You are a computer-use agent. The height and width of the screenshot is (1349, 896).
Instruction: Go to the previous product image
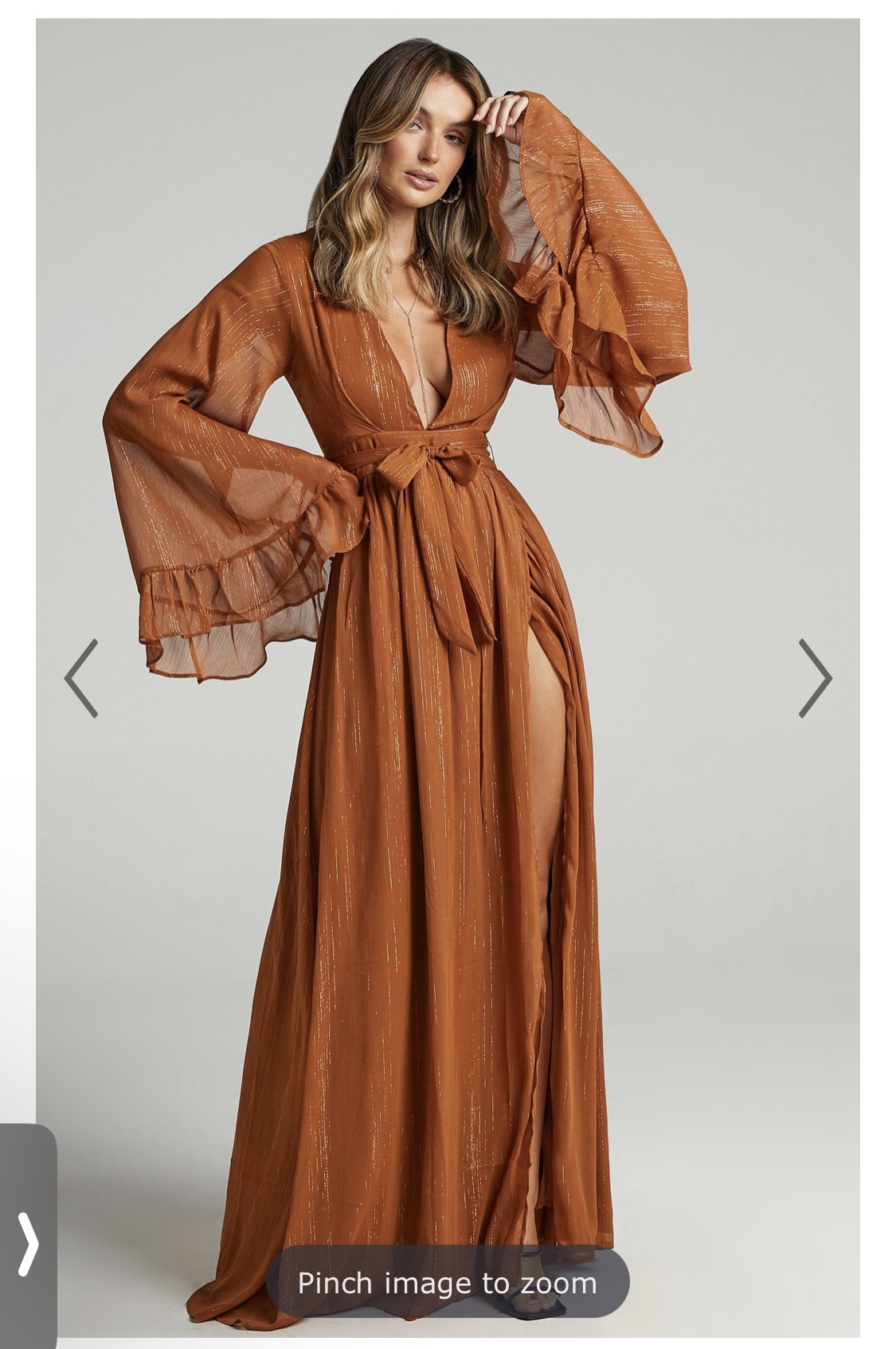[81, 678]
